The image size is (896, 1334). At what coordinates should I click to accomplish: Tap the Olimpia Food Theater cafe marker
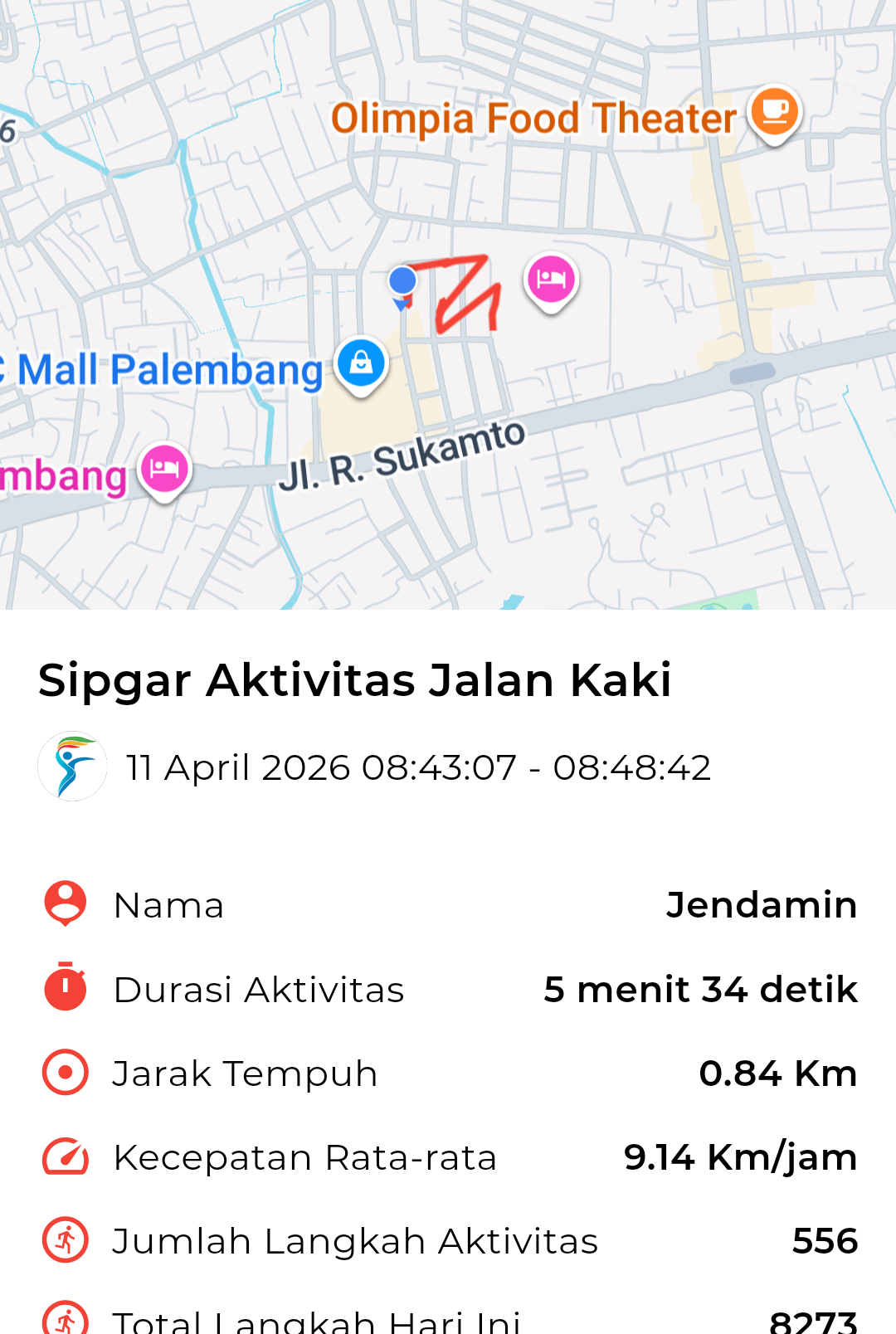pyautogui.click(x=774, y=113)
